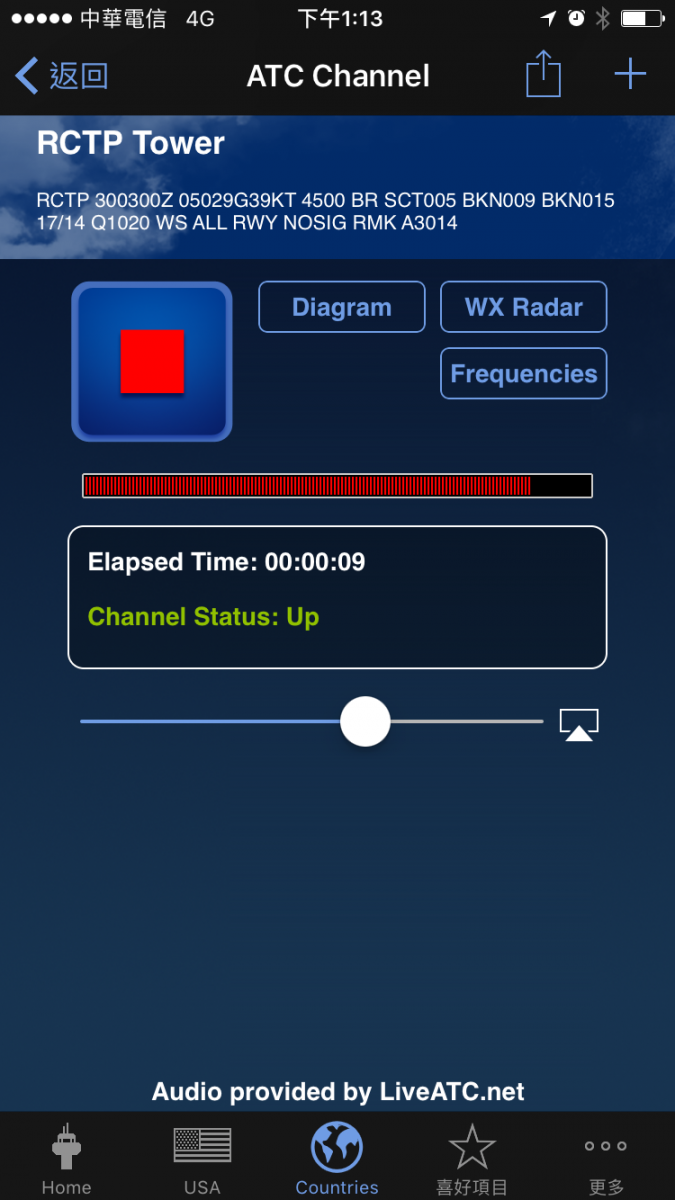Stop the RCTP Tower audio stream
This screenshot has height=1200, width=675.
click(x=152, y=361)
